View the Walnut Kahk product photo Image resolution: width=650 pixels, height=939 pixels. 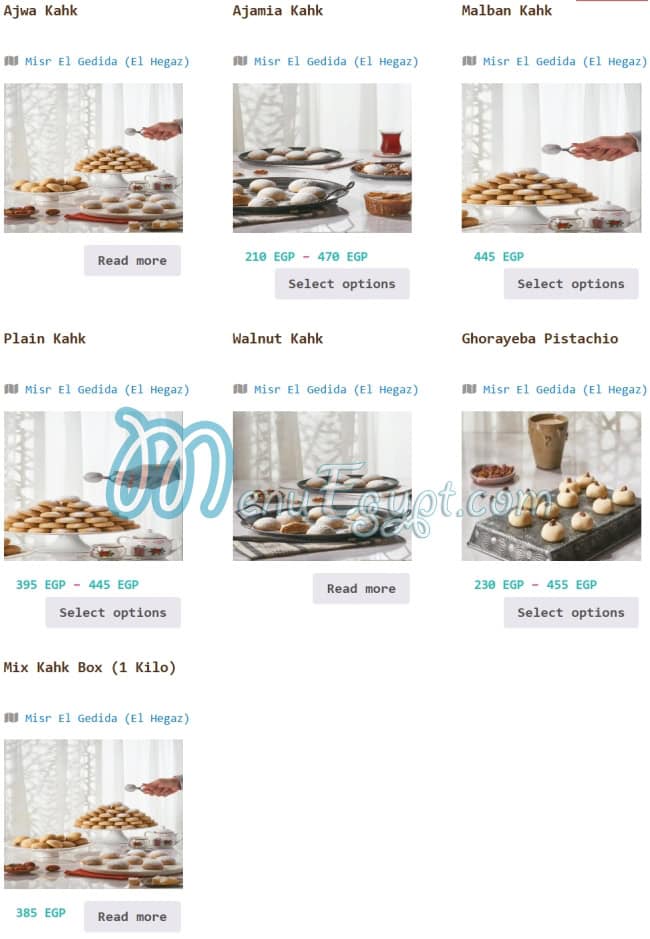(322, 486)
